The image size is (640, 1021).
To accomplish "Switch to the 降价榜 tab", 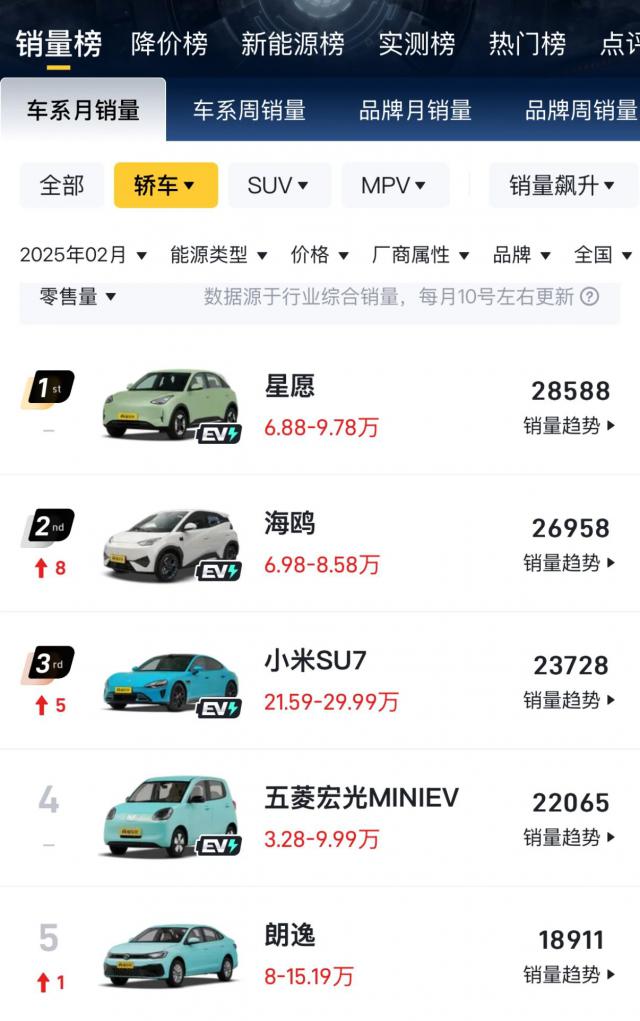I will click(169, 44).
